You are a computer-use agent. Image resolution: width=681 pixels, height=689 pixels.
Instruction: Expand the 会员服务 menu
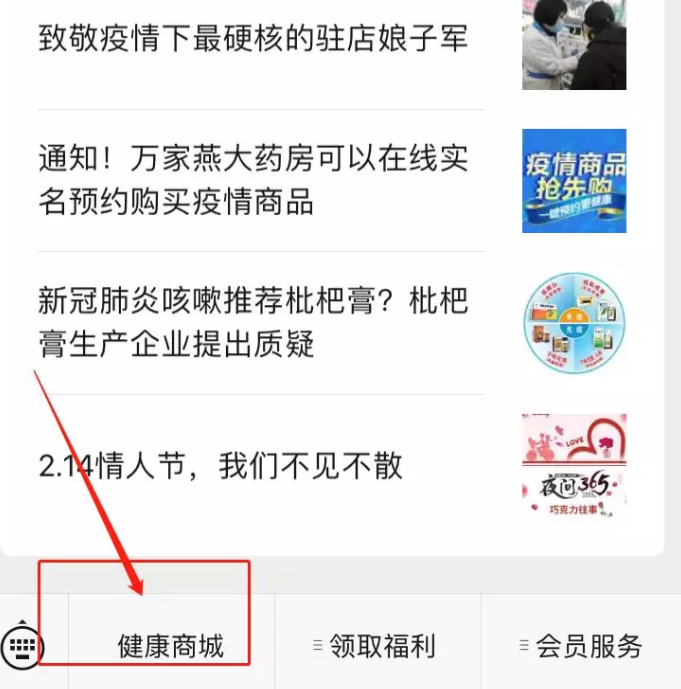point(581,646)
